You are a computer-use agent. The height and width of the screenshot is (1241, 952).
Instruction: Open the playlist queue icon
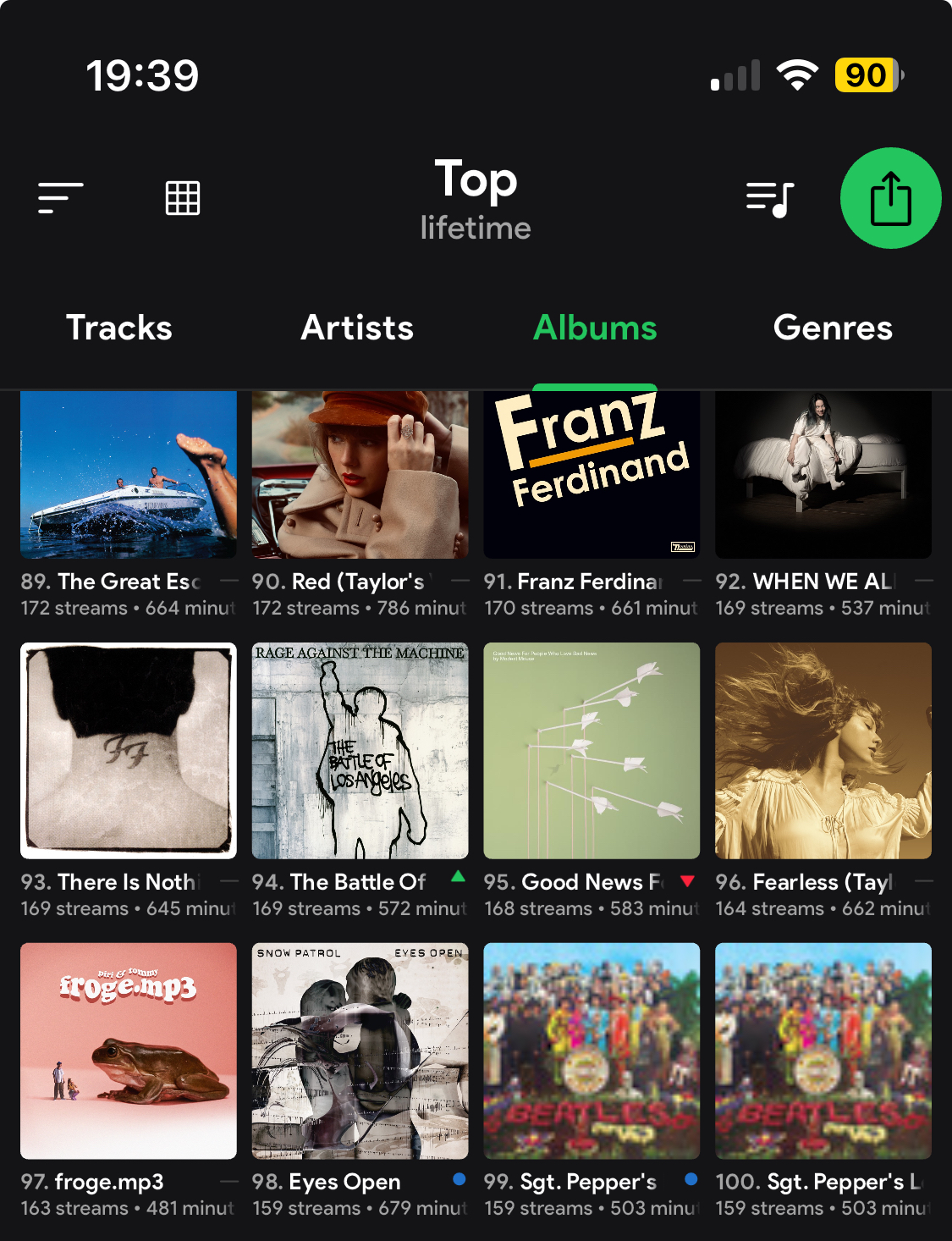tap(769, 200)
